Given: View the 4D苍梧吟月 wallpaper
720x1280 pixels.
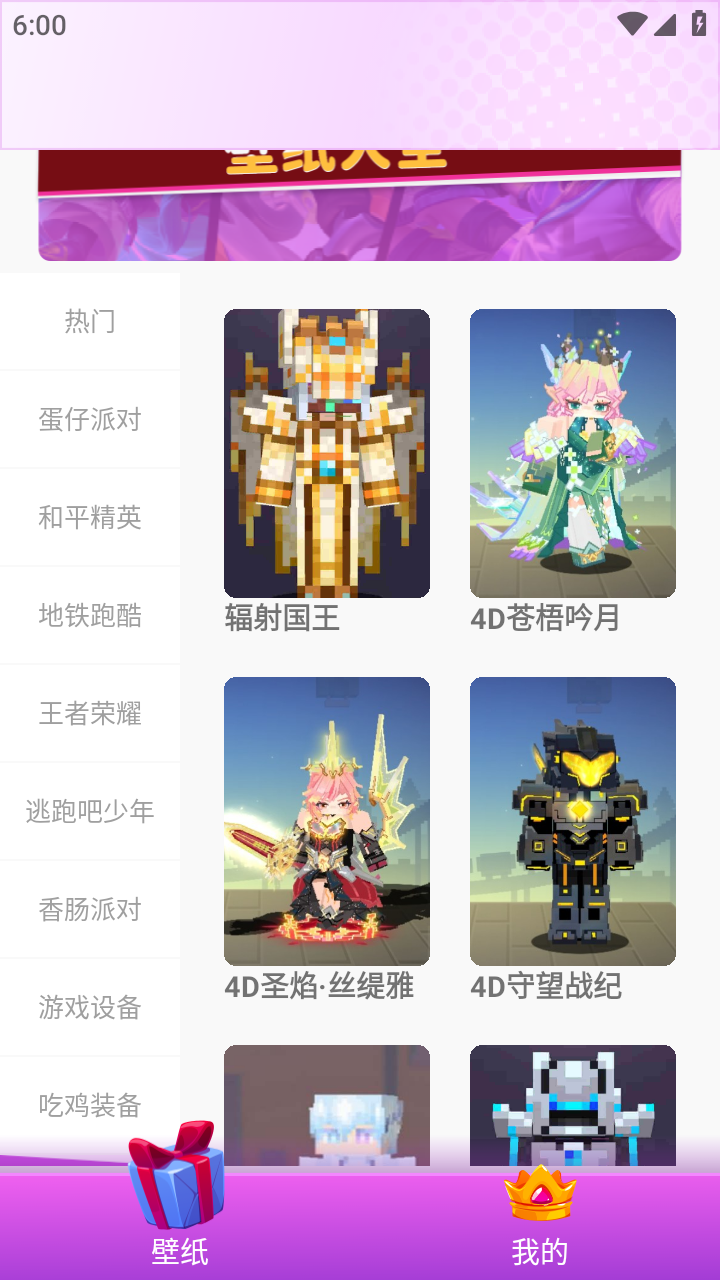Looking at the screenshot, I should click(x=573, y=453).
